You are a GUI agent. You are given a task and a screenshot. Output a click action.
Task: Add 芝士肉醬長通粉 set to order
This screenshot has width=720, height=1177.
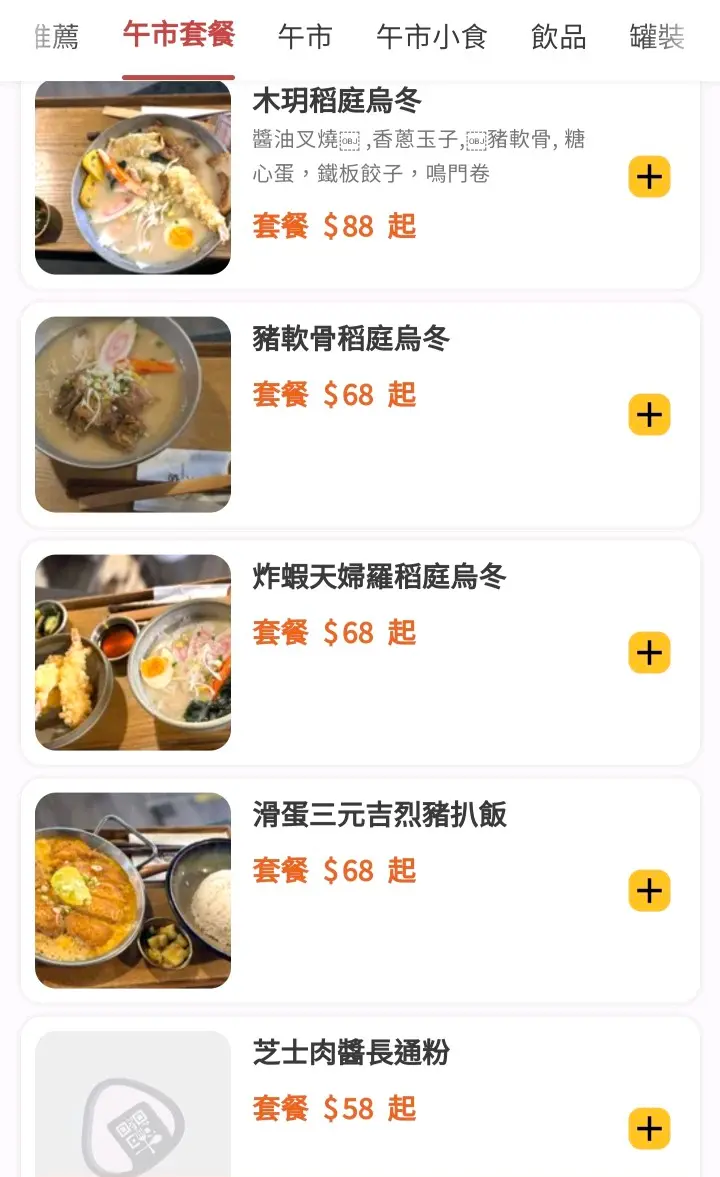649,1128
